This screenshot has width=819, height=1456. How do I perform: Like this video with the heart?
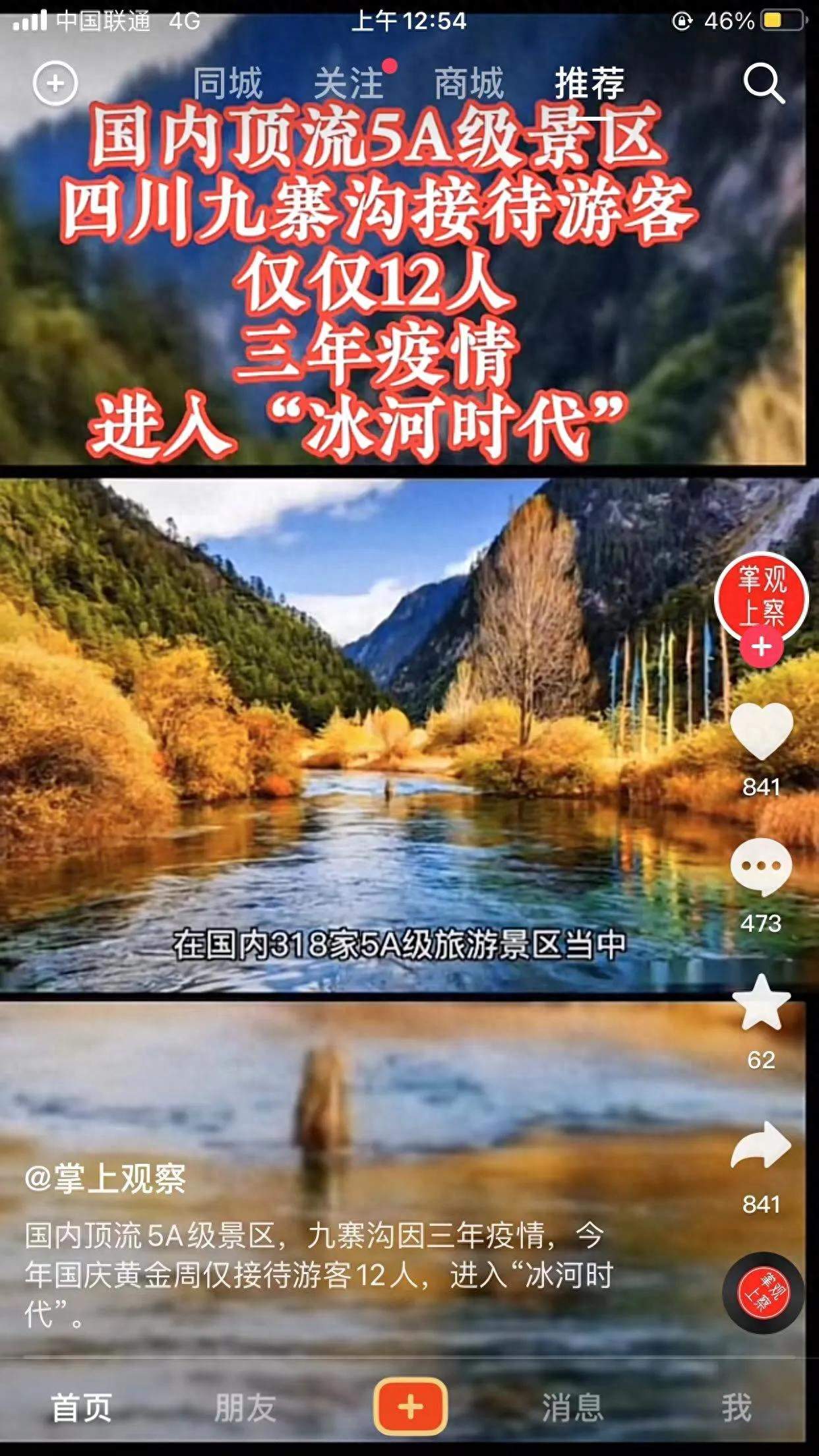tap(762, 730)
